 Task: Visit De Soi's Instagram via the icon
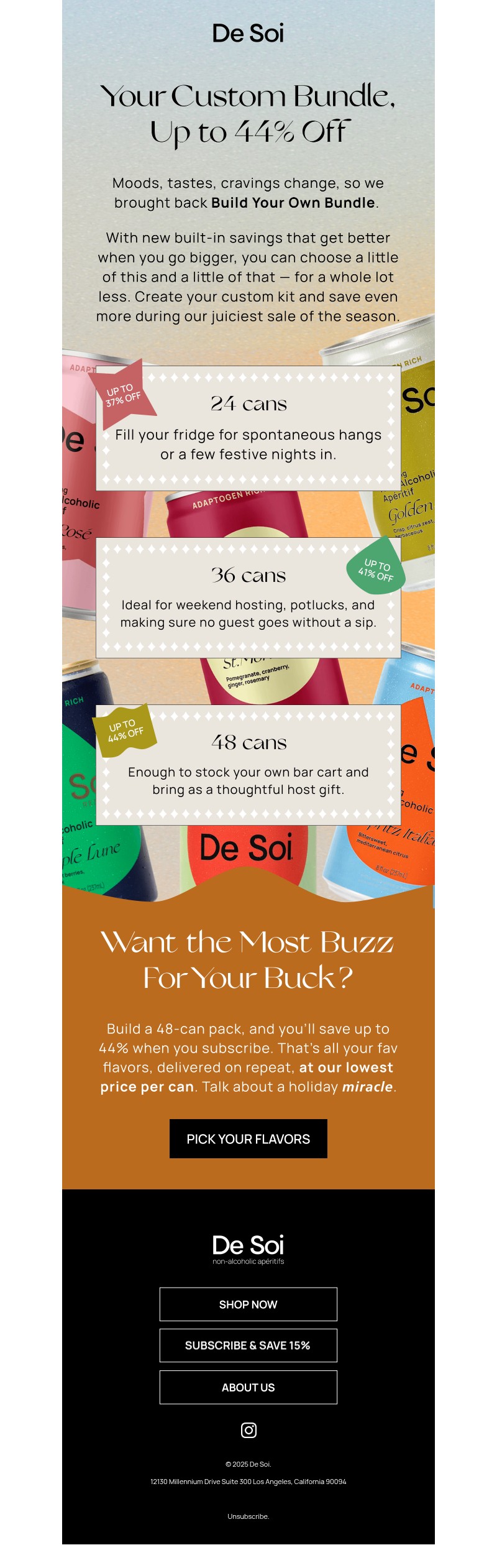248,1430
